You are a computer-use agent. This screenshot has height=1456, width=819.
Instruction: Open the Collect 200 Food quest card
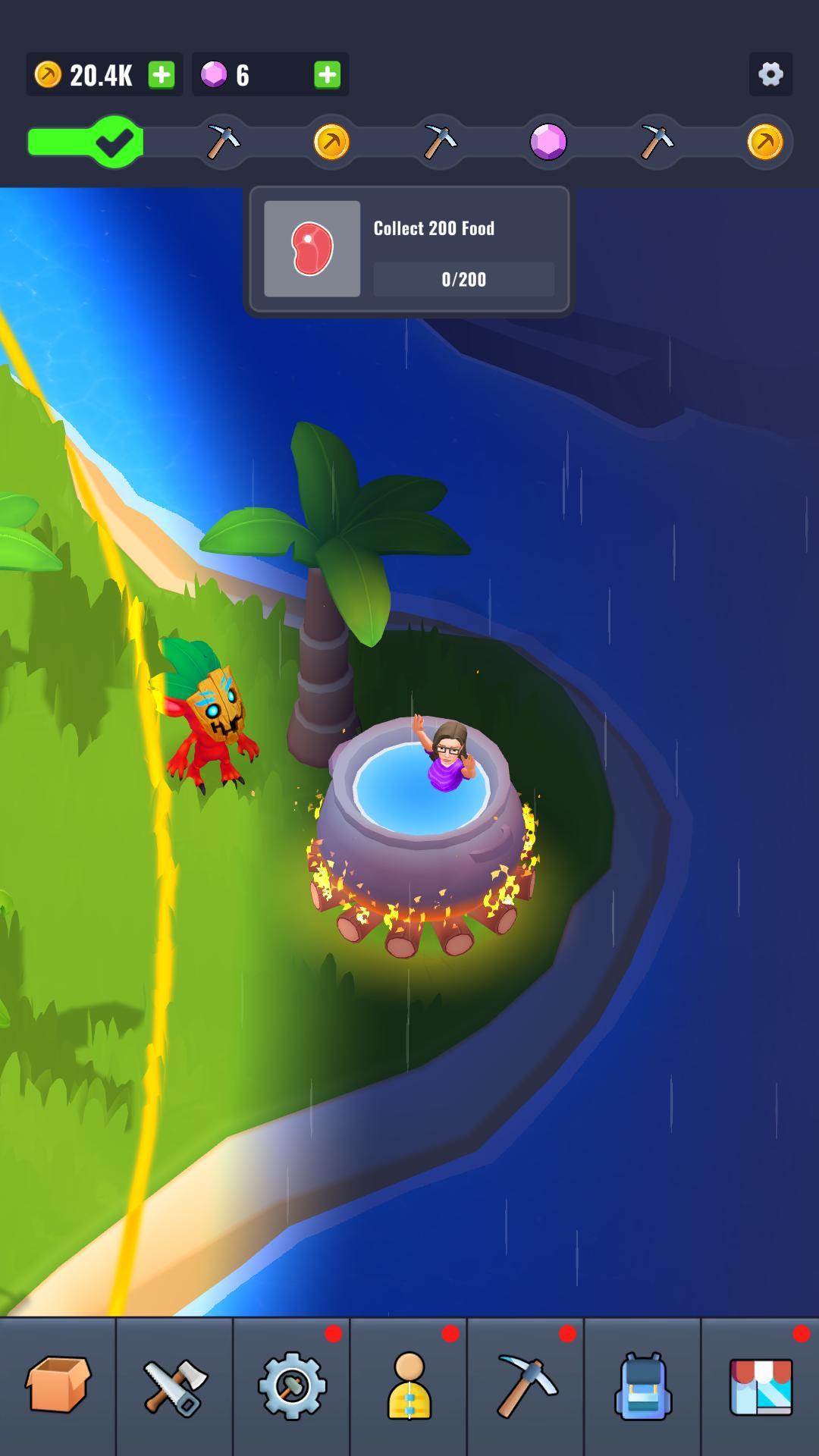pyautogui.click(x=409, y=249)
